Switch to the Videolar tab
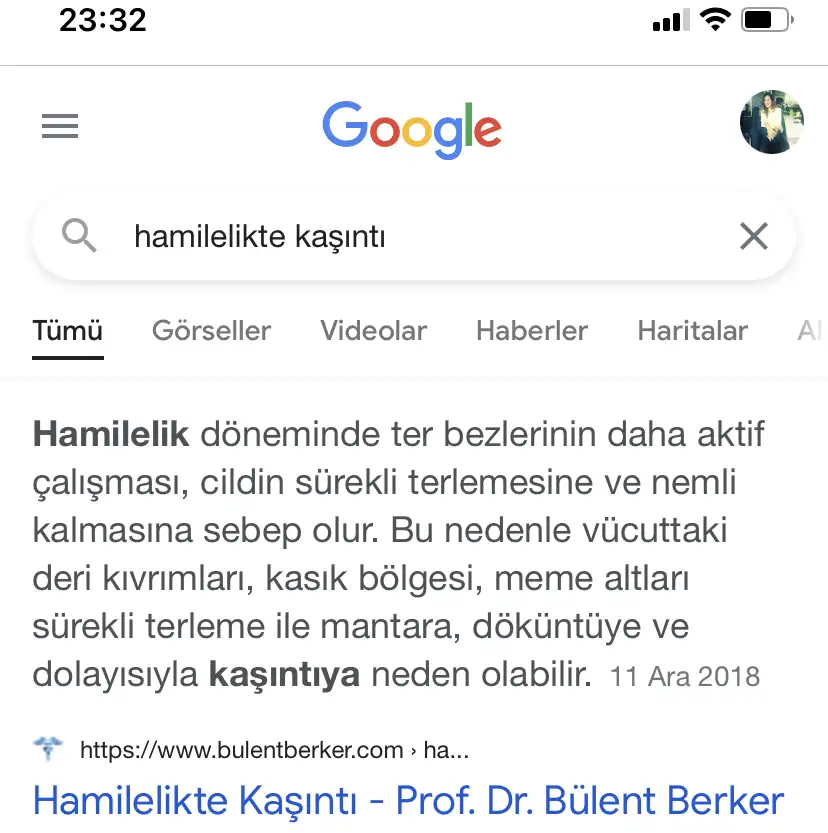The image size is (828, 833). pyautogui.click(x=373, y=331)
